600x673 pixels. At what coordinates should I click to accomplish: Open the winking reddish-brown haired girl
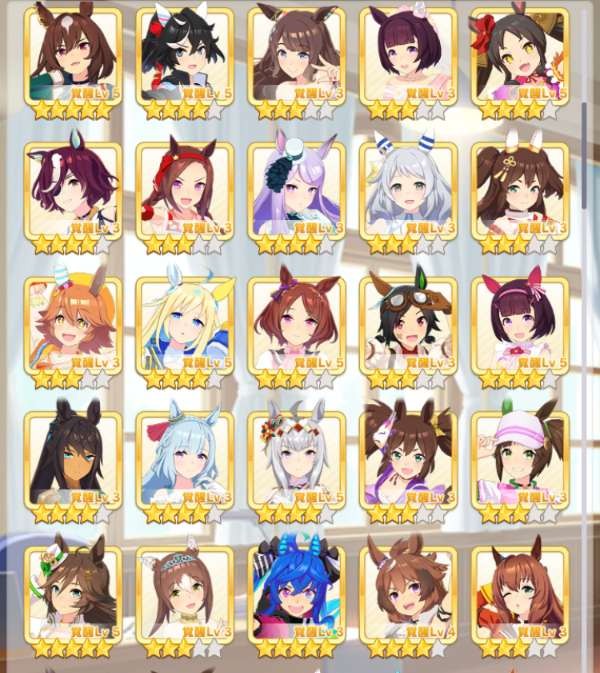click(x=518, y=596)
